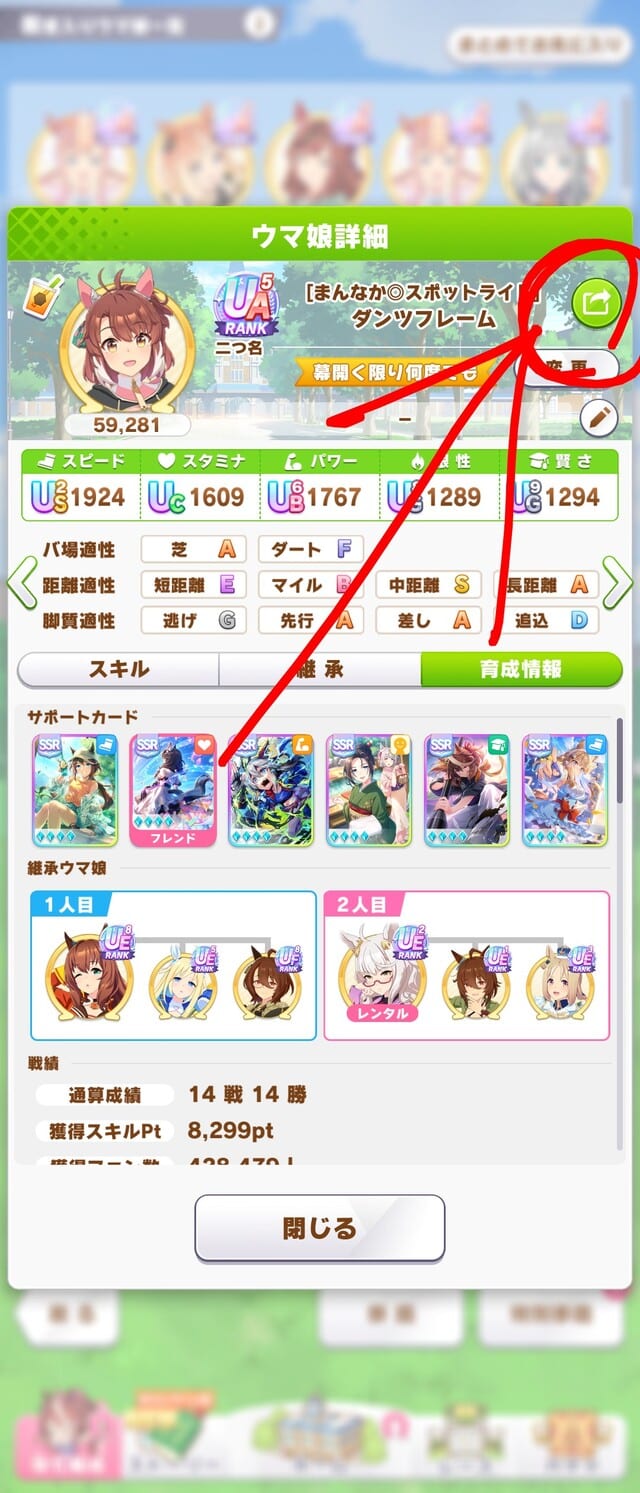Tap the 変更 button
Image resolution: width=640 pixels, height=1493 pixels.
[578, 367]
